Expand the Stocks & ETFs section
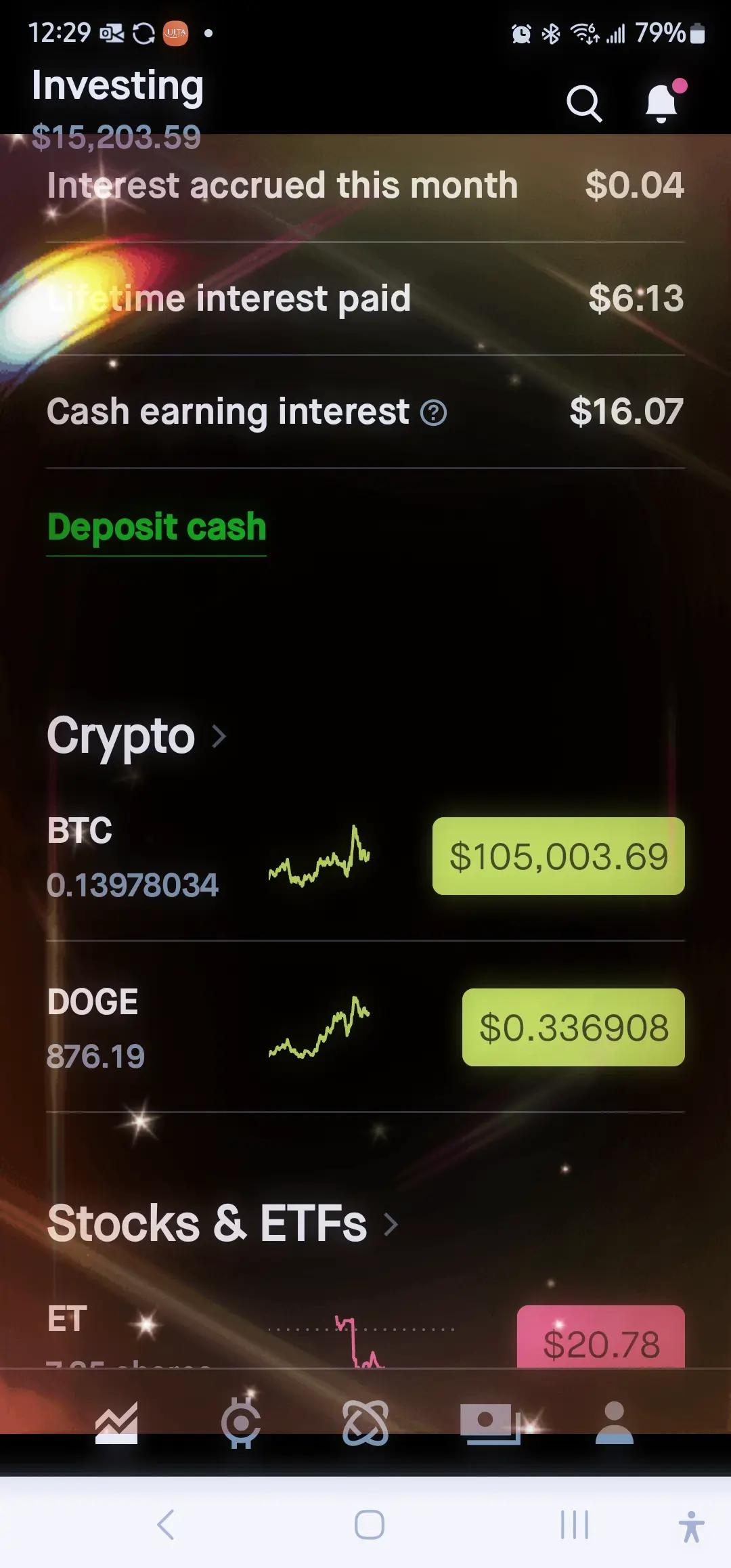Viewport: 731px width, 1568px height. pyautogui.click(x=222, y=1224)
